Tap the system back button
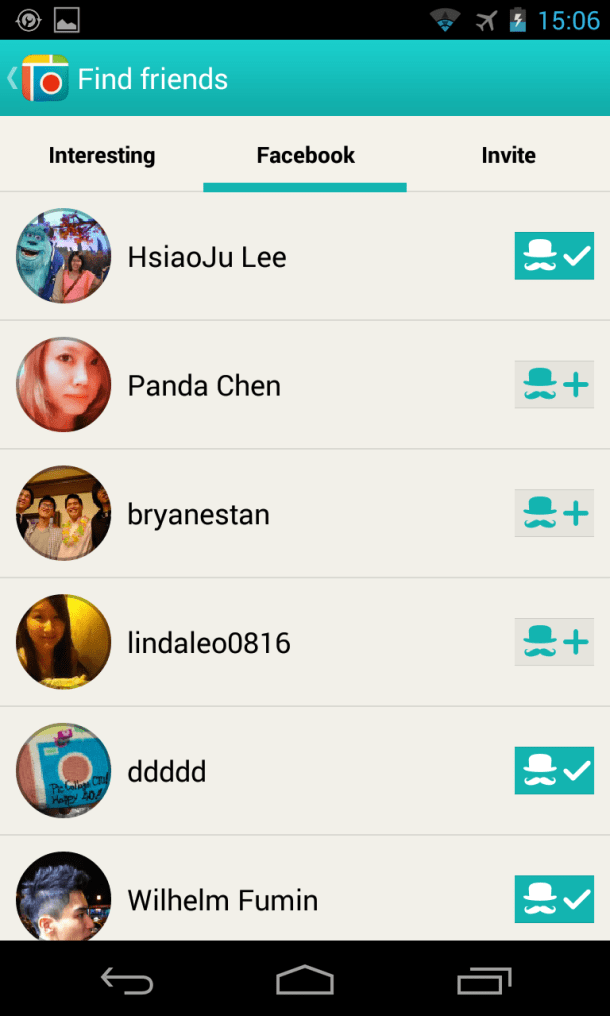Image resolution: width=610 pixels, height=1016 pixels. (127, 980)
